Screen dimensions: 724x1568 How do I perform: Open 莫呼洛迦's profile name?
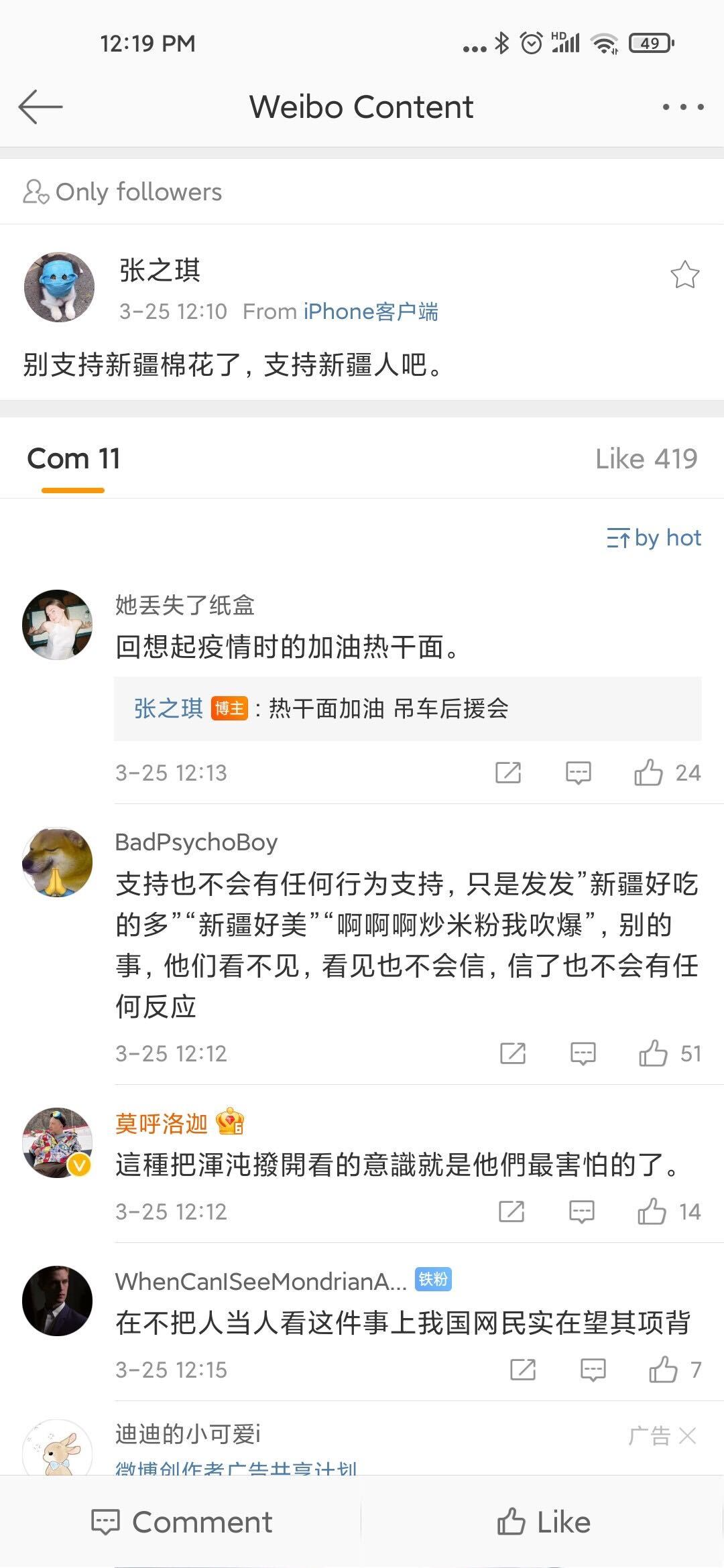click(162, 1123)
